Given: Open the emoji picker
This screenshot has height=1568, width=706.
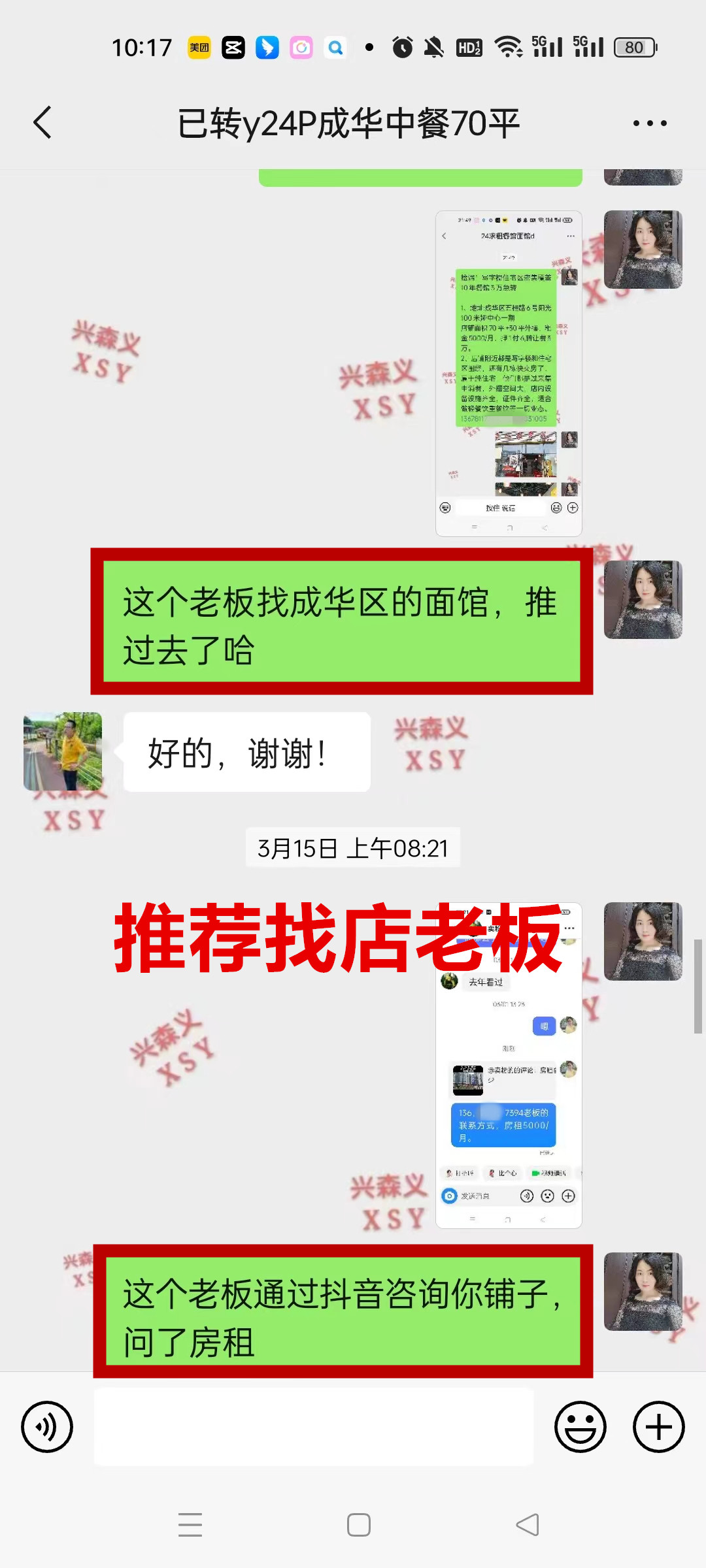Looking at the screenshot, I should pyautogui.click(x=580, y=1427).
